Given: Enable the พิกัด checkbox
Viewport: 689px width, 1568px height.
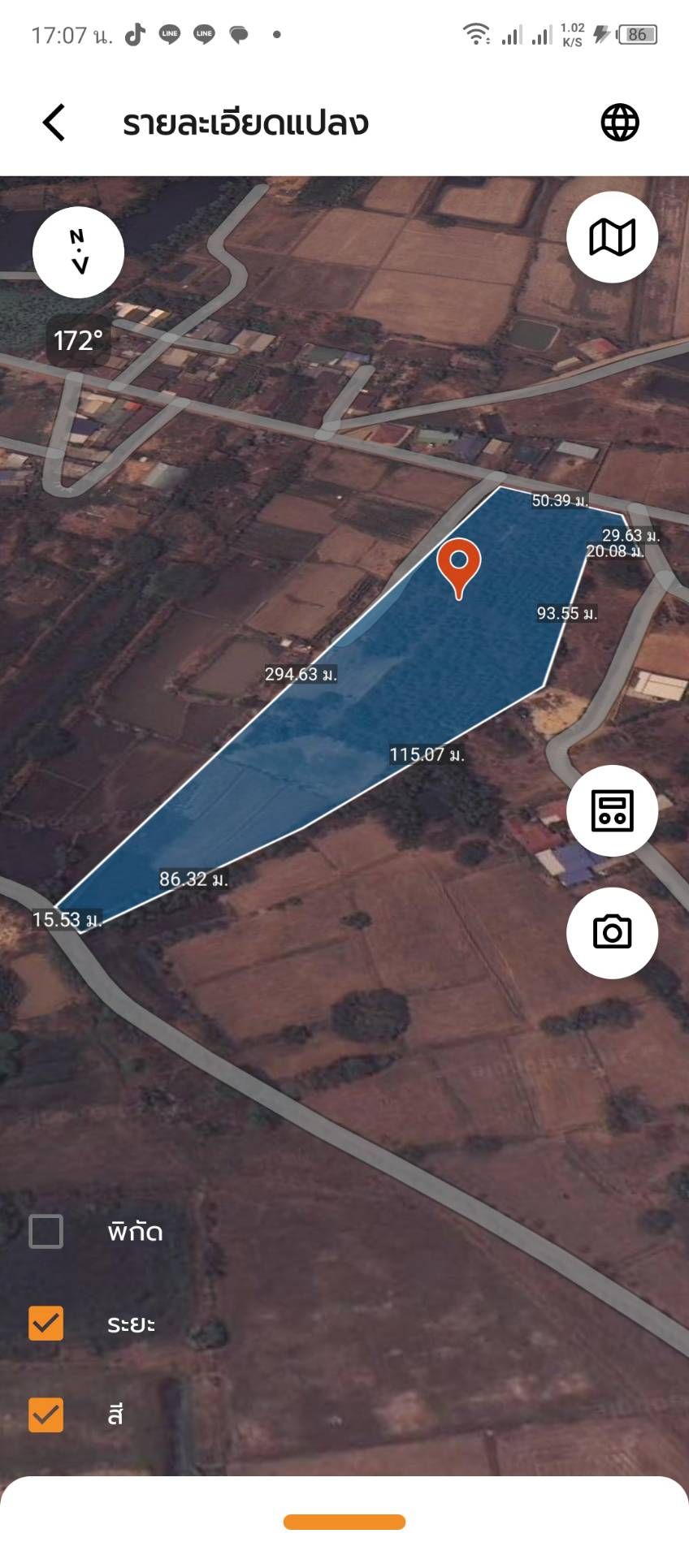Looking at the screenshot, I should coord(46,1231).
